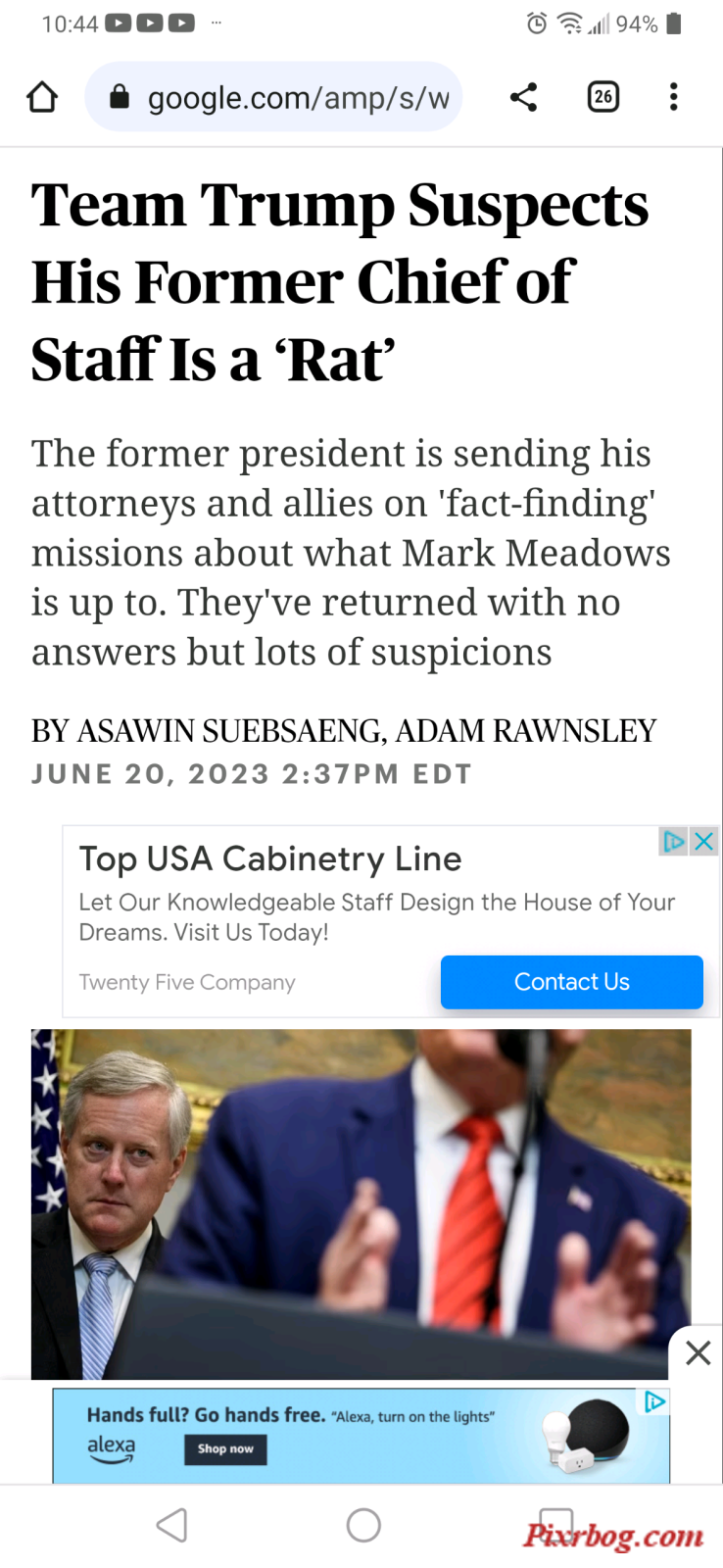Open the browser overflow menu
This screenshot has height=1568, width=723.
673,97
